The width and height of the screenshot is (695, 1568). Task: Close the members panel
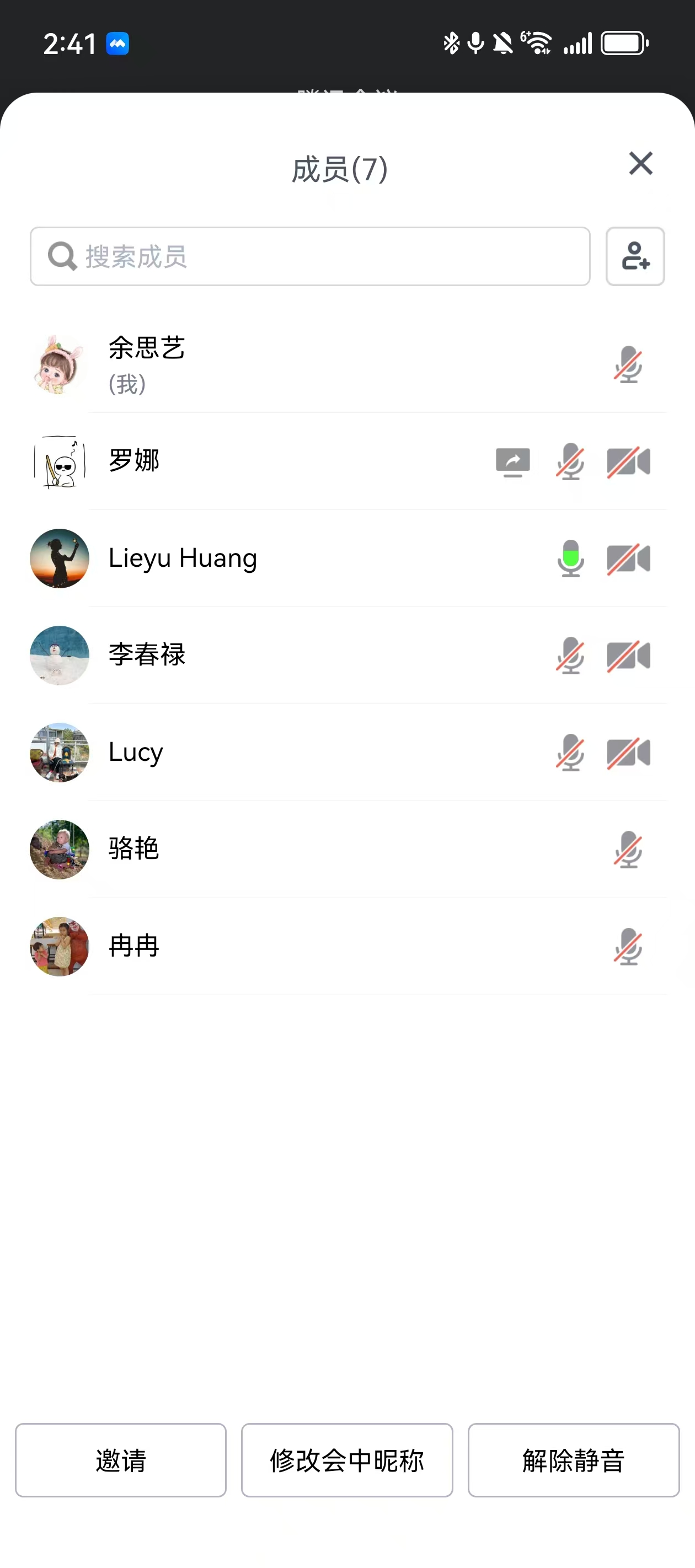[640, 163]
